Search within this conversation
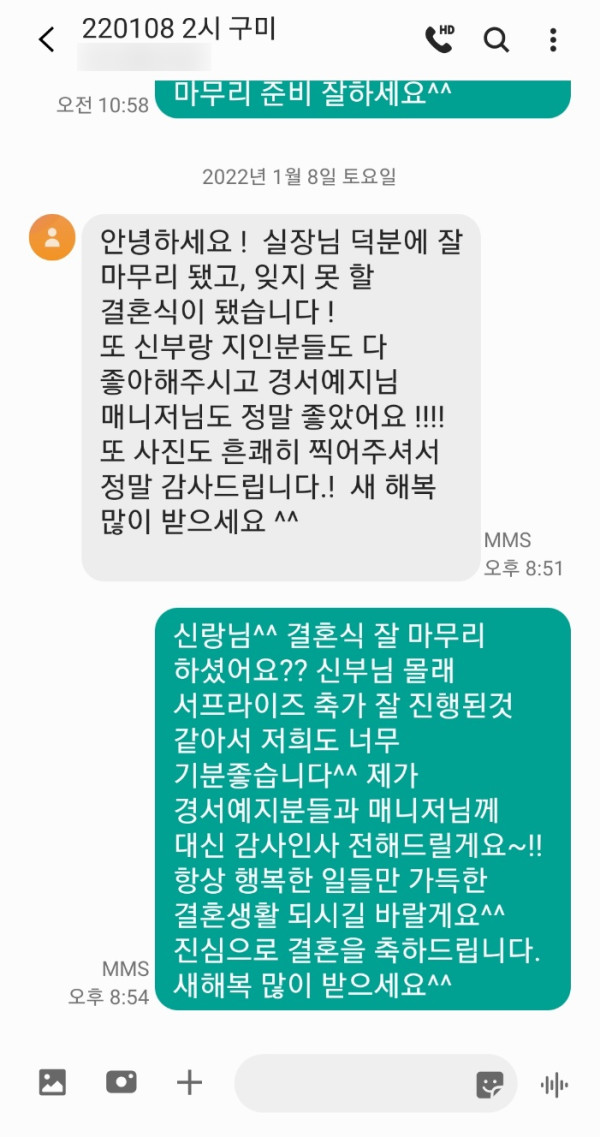 pos(496,39)
